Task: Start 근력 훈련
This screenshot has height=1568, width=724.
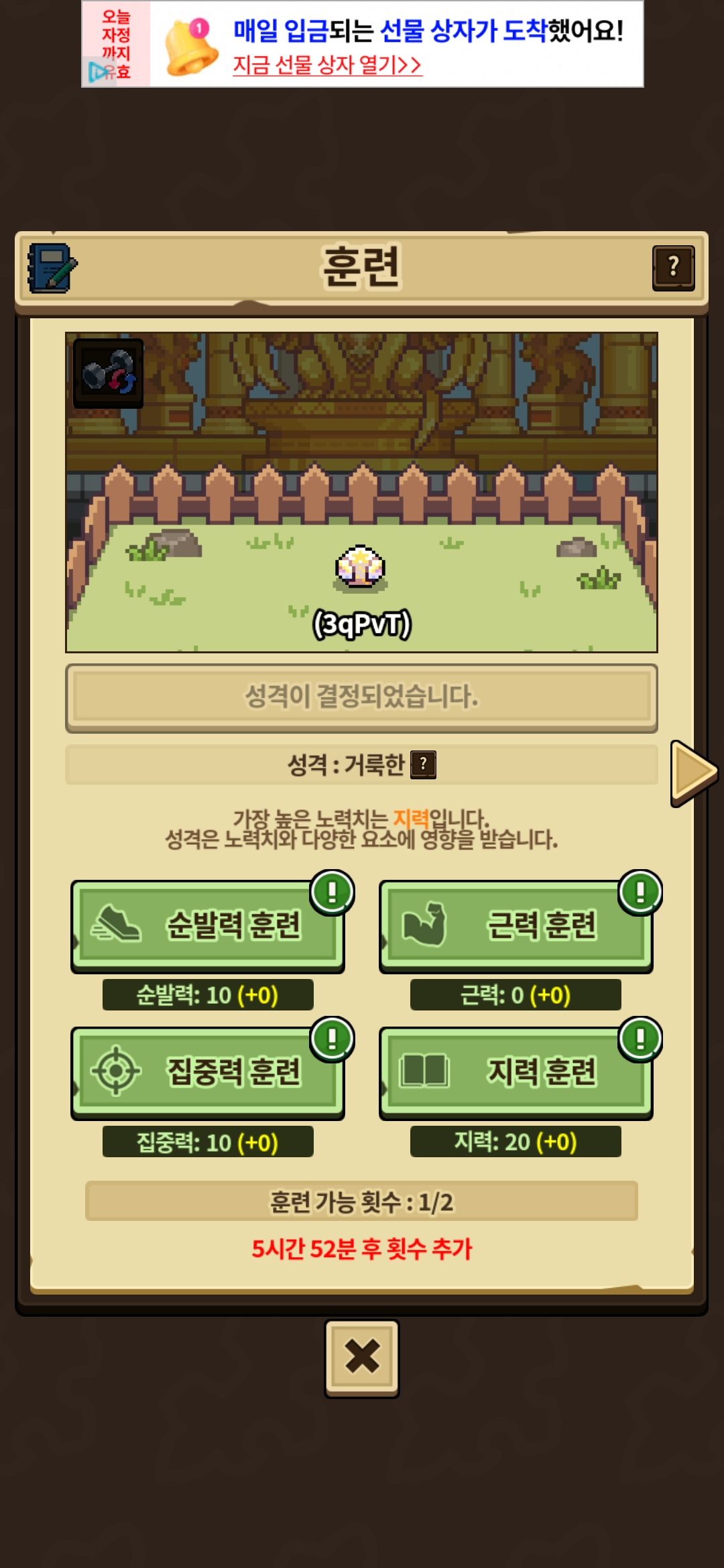Action: pos(516,926)
